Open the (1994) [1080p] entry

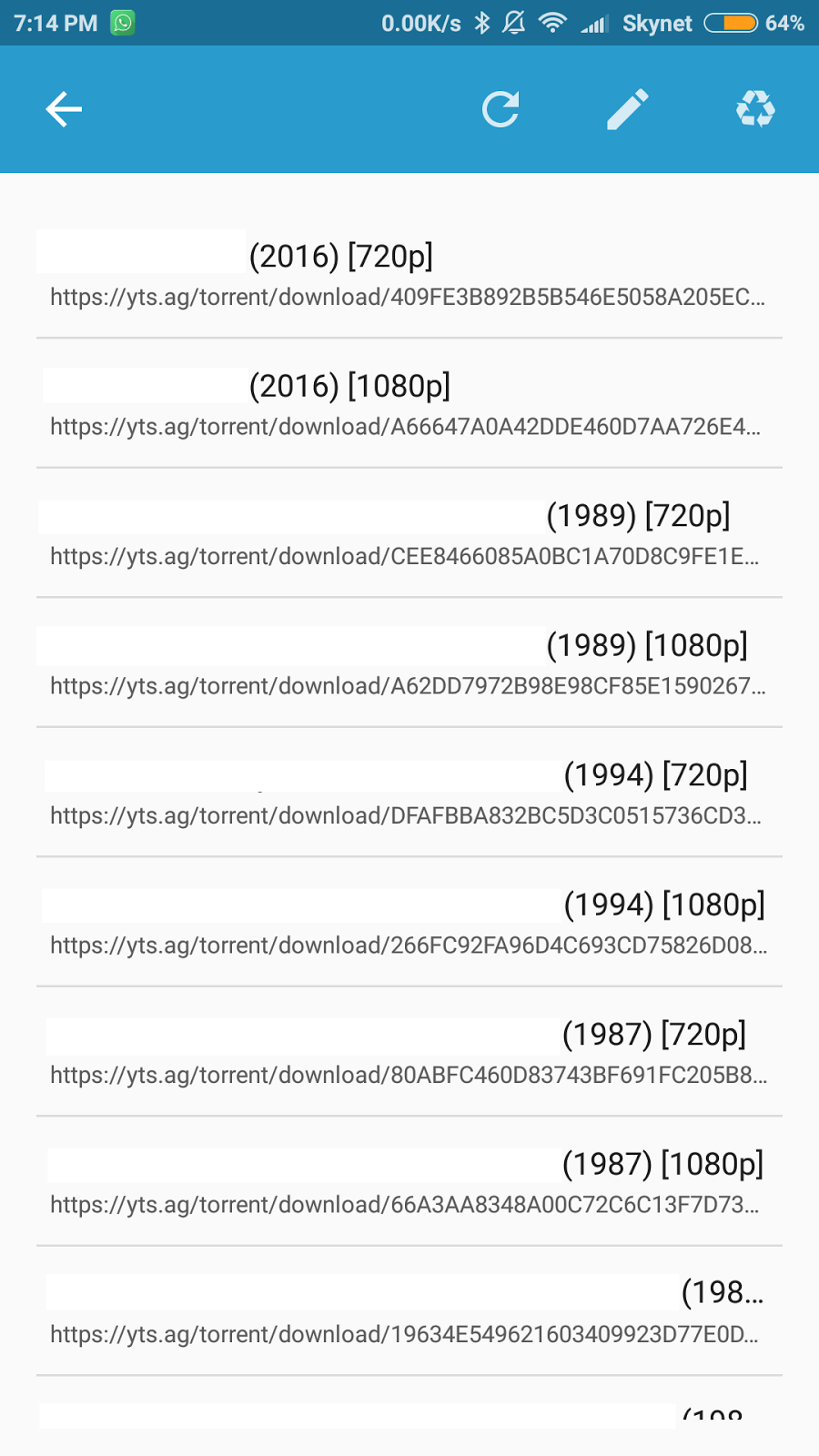pyautogui.click(x=409, y=922)
